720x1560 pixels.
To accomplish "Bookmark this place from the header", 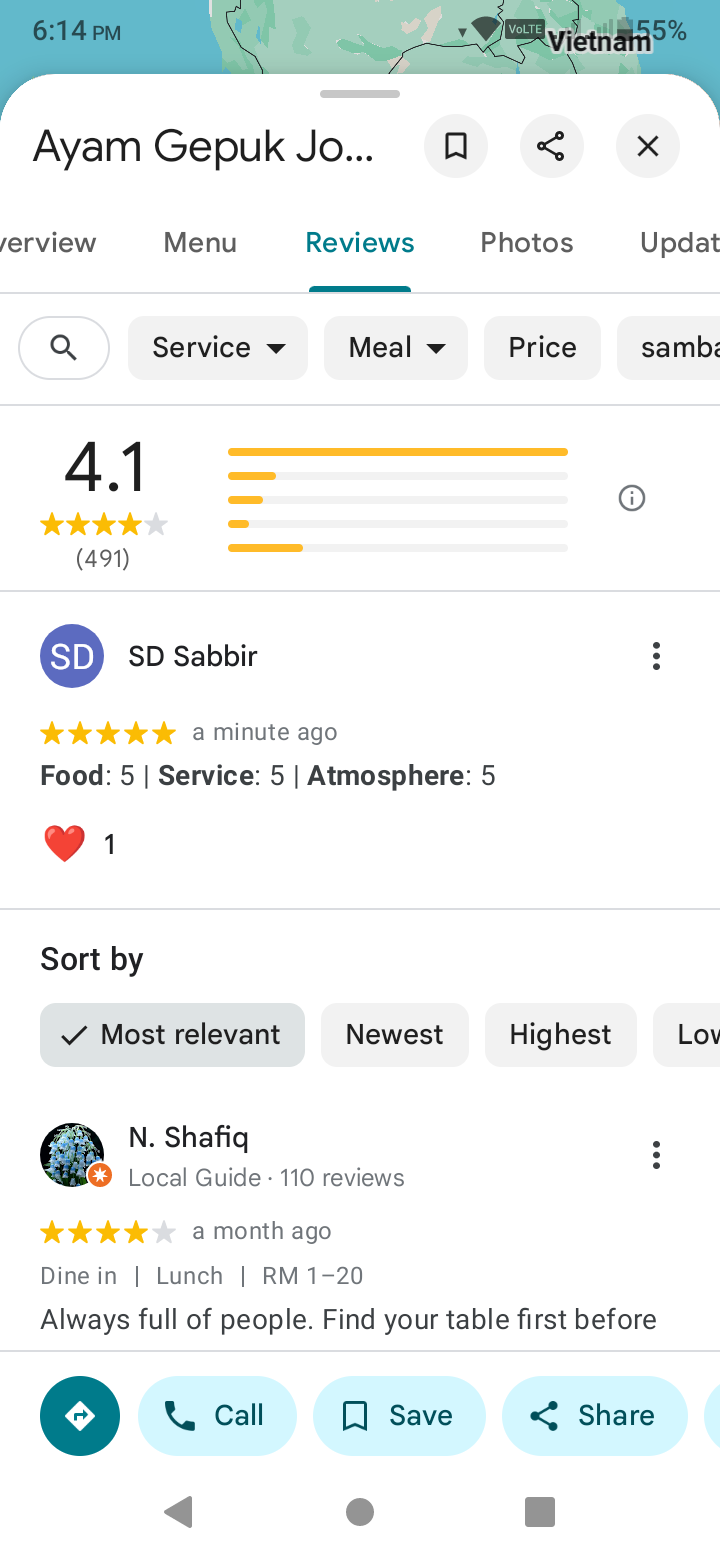I will tap(456, 147).
